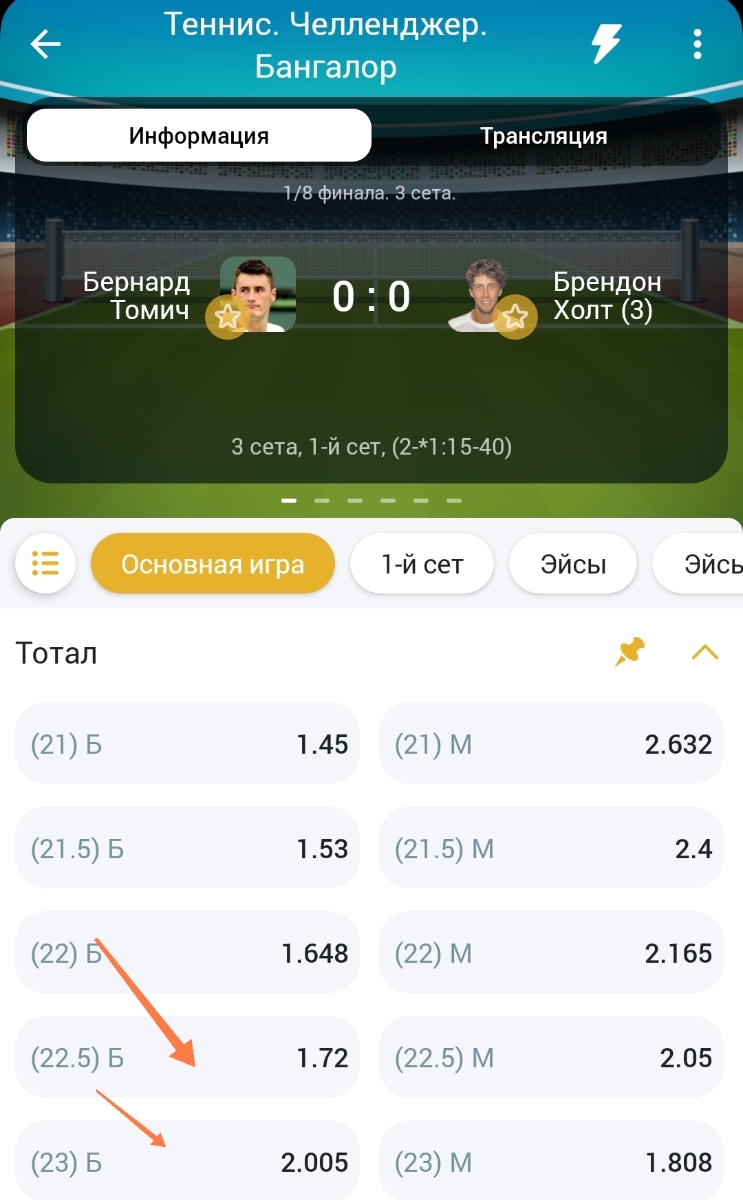Screen dimensions: 743x1200
Task: Collapse the Тотал section
Action: click(x=705, y=653)
